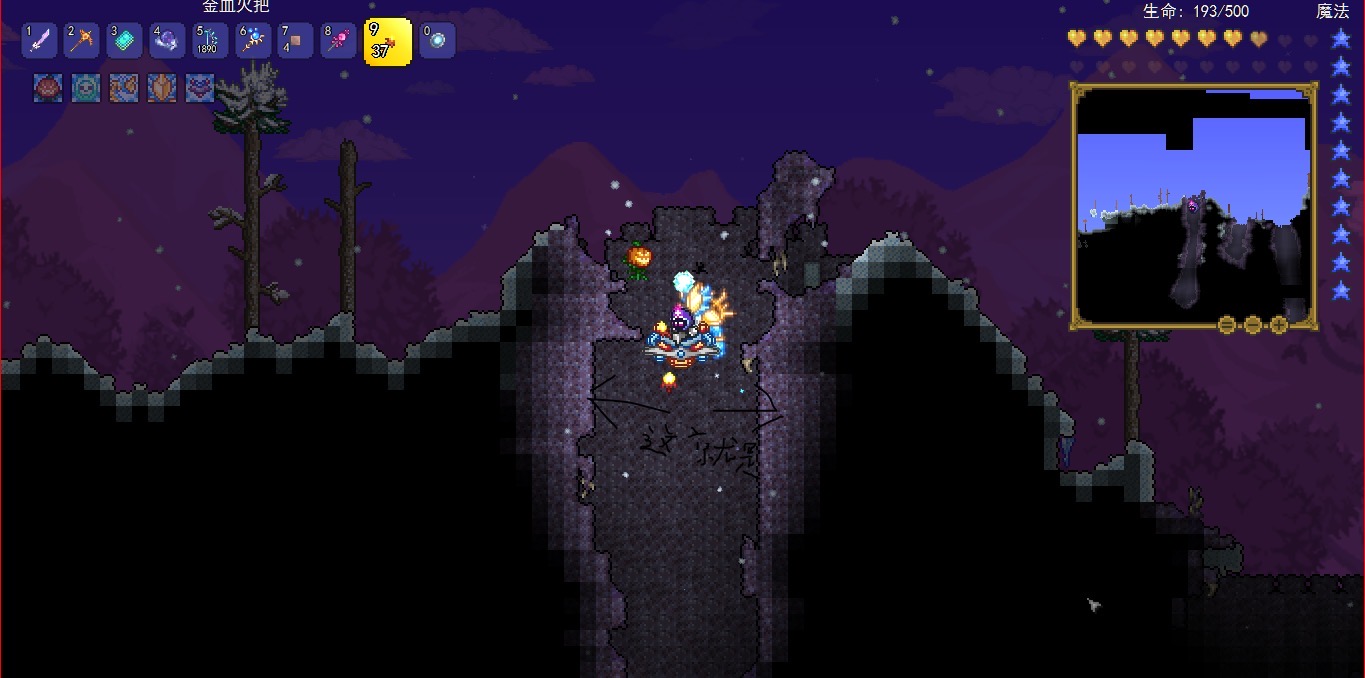Tap the pumpkin buff icon
The width and height of the screenshot is (1365, 678).
point(47,88)
